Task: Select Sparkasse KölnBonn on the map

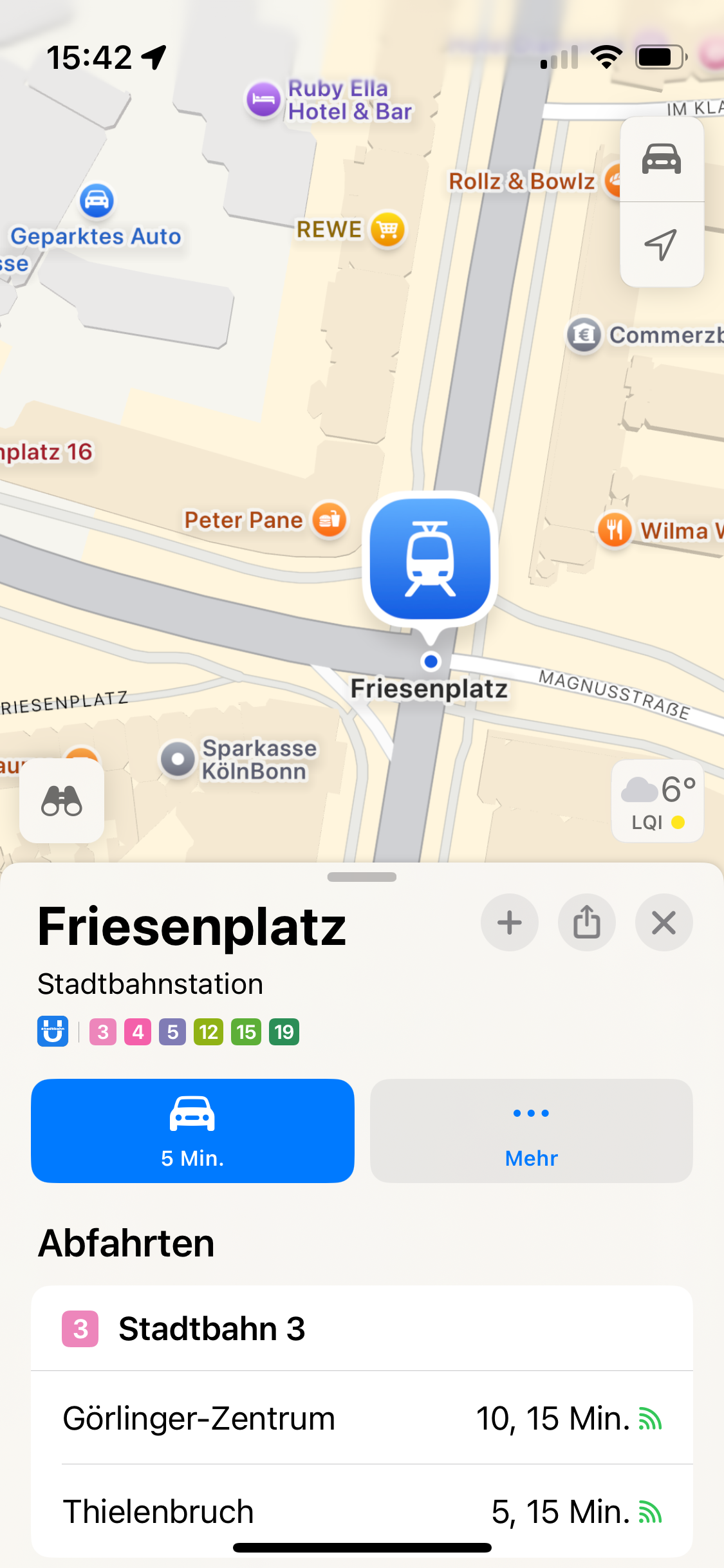Action: (x=239, y=760)
